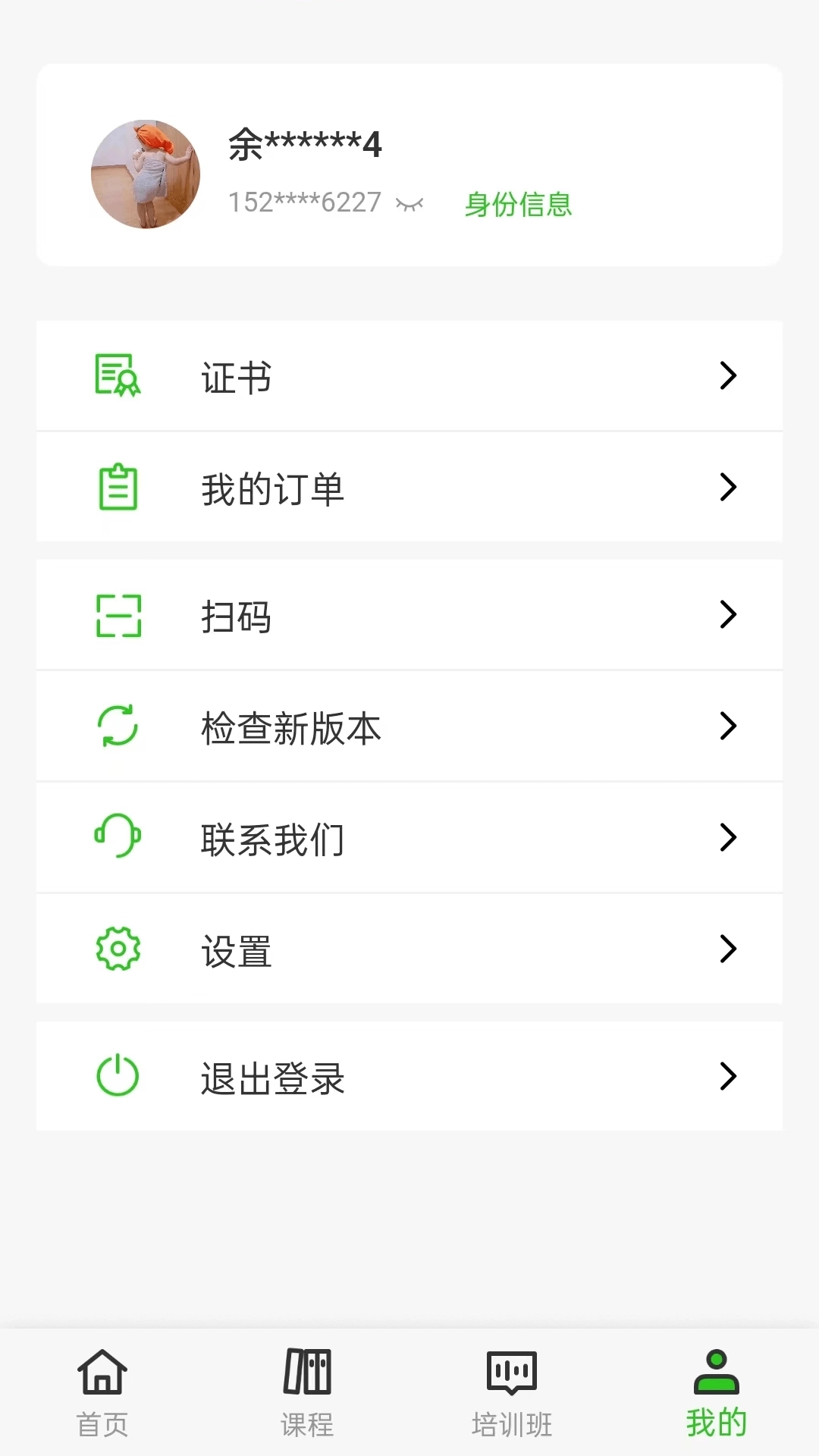Viewport: 819px width, 1456px height.
Task: Toggle the eye icon to show phone number
Action: (x=408, y=203)
